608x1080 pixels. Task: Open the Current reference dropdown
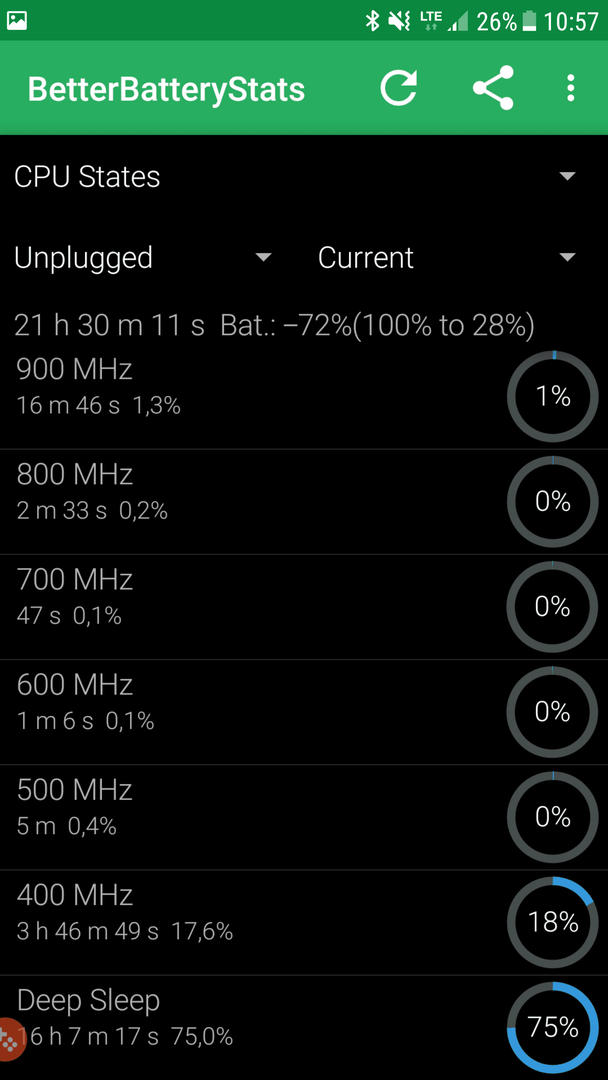447,258
